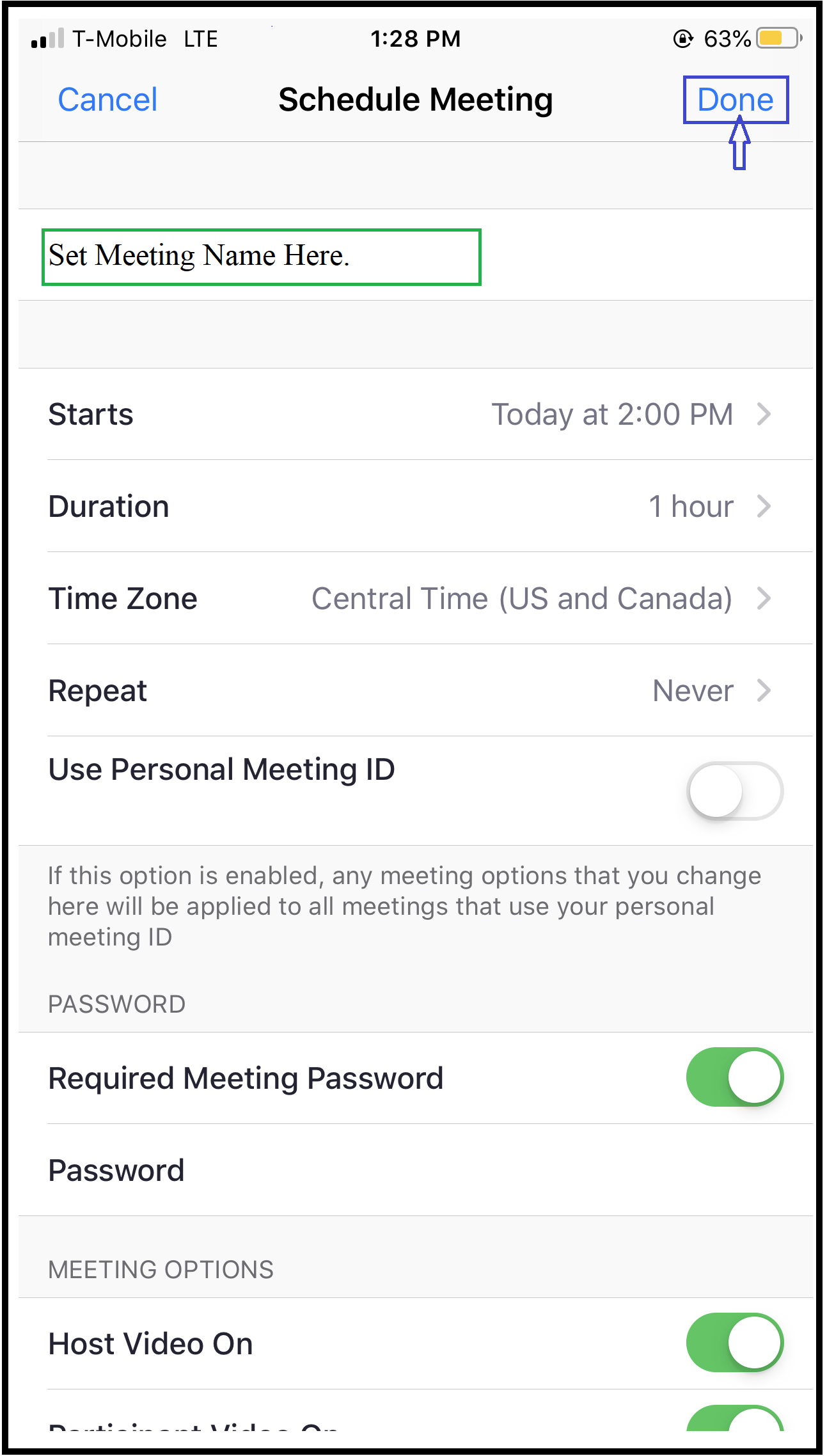The image size is (827, 1456).
Task: Cancel scheduling the meeting
Action: coord(107,100)
